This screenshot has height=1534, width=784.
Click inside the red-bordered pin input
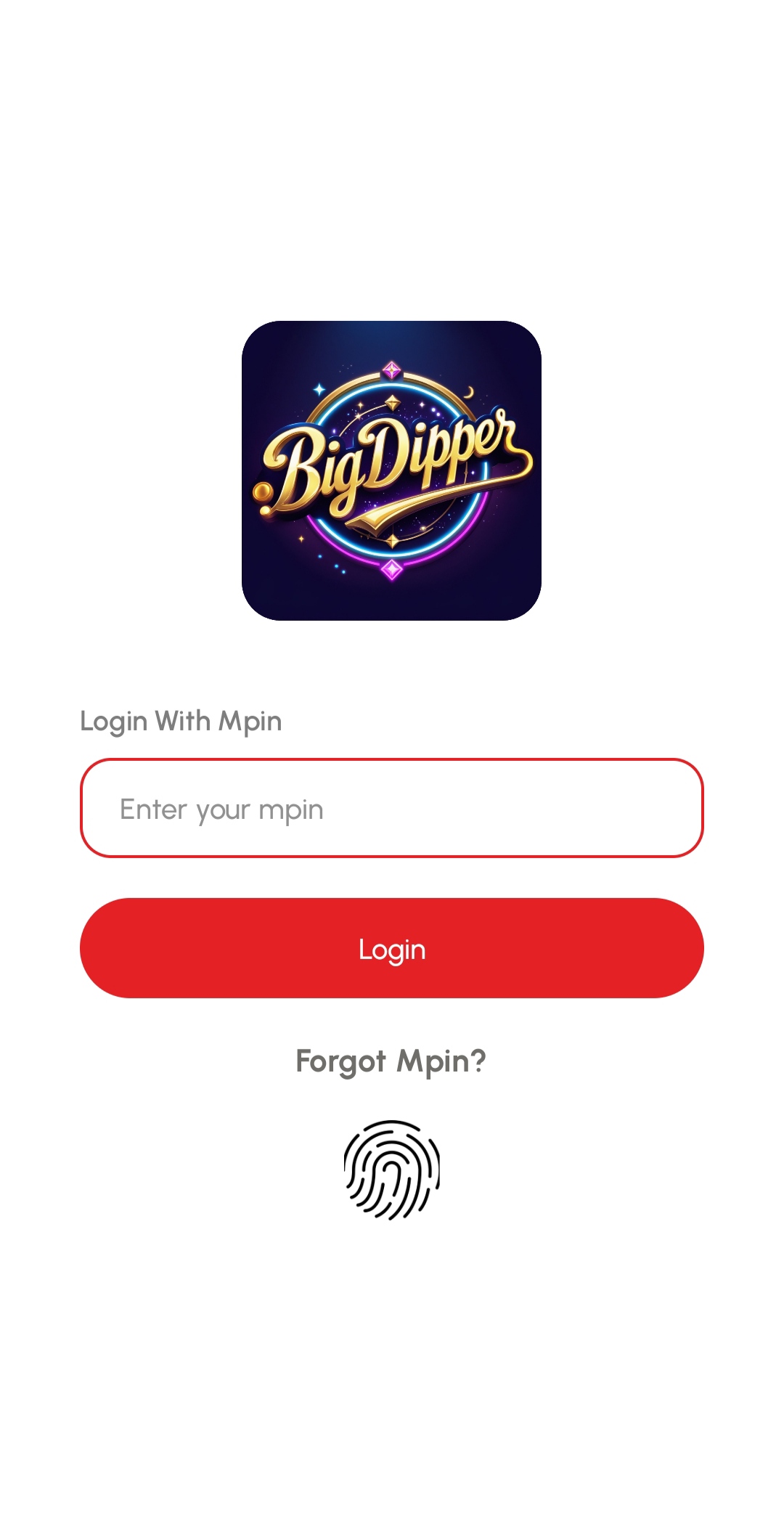(392, 808)
